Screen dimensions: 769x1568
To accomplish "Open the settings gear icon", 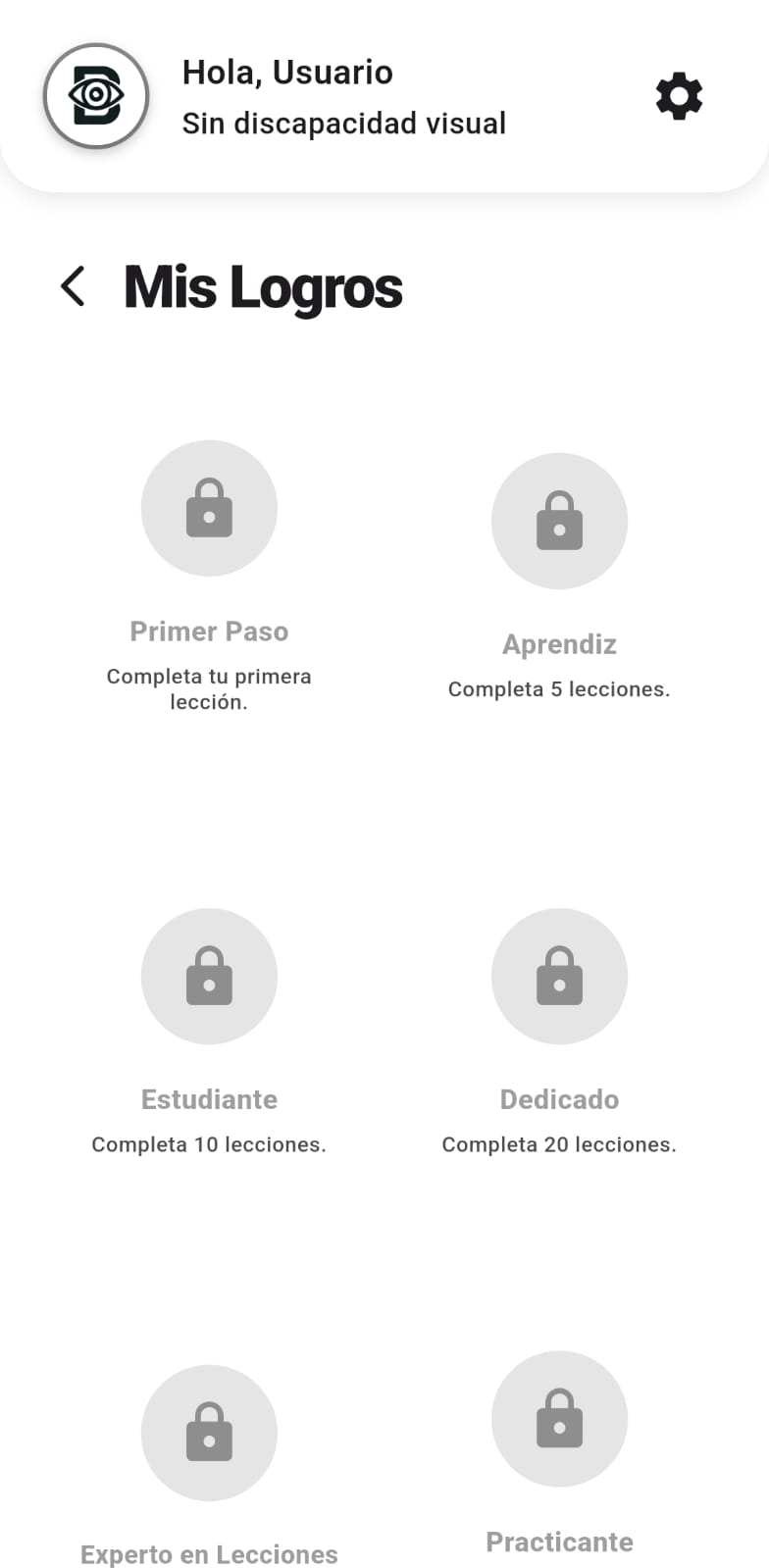I will point(679,96).
